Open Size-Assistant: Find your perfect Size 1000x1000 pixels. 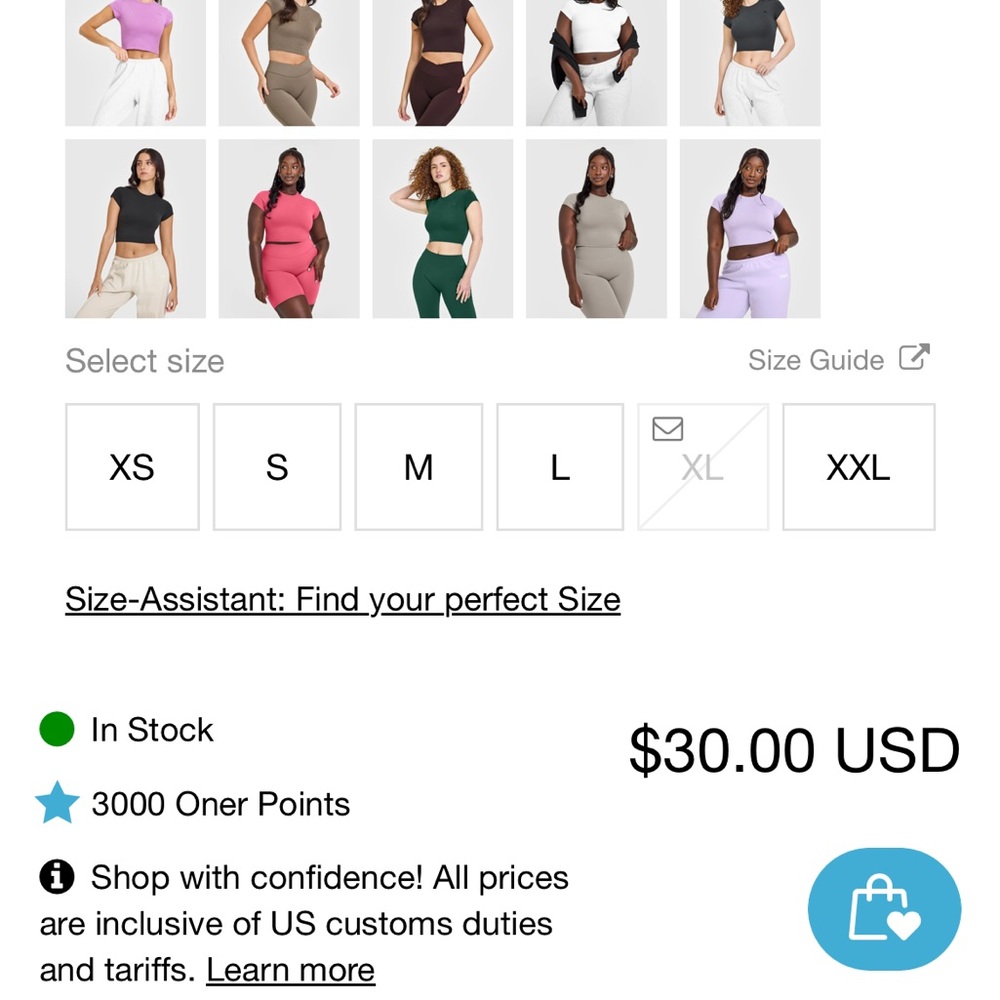[x=342, y=600]
